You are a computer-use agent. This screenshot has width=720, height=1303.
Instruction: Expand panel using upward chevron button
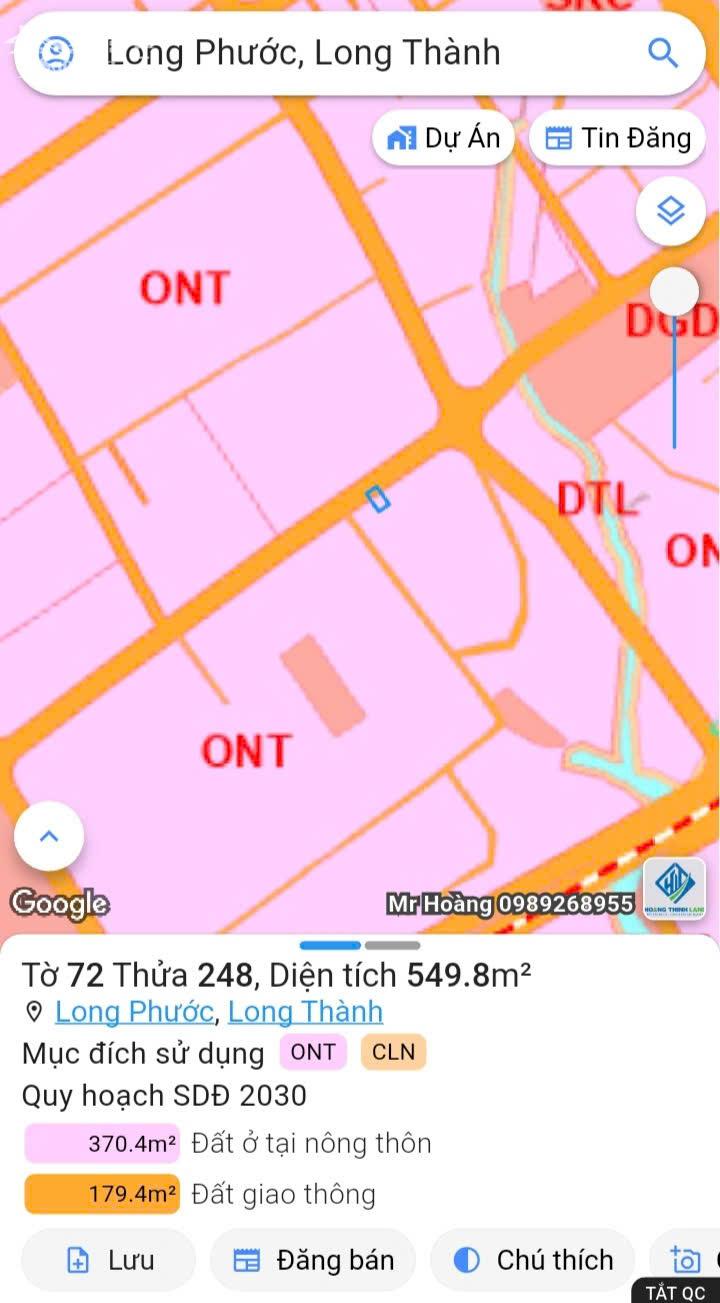[49, 836]
